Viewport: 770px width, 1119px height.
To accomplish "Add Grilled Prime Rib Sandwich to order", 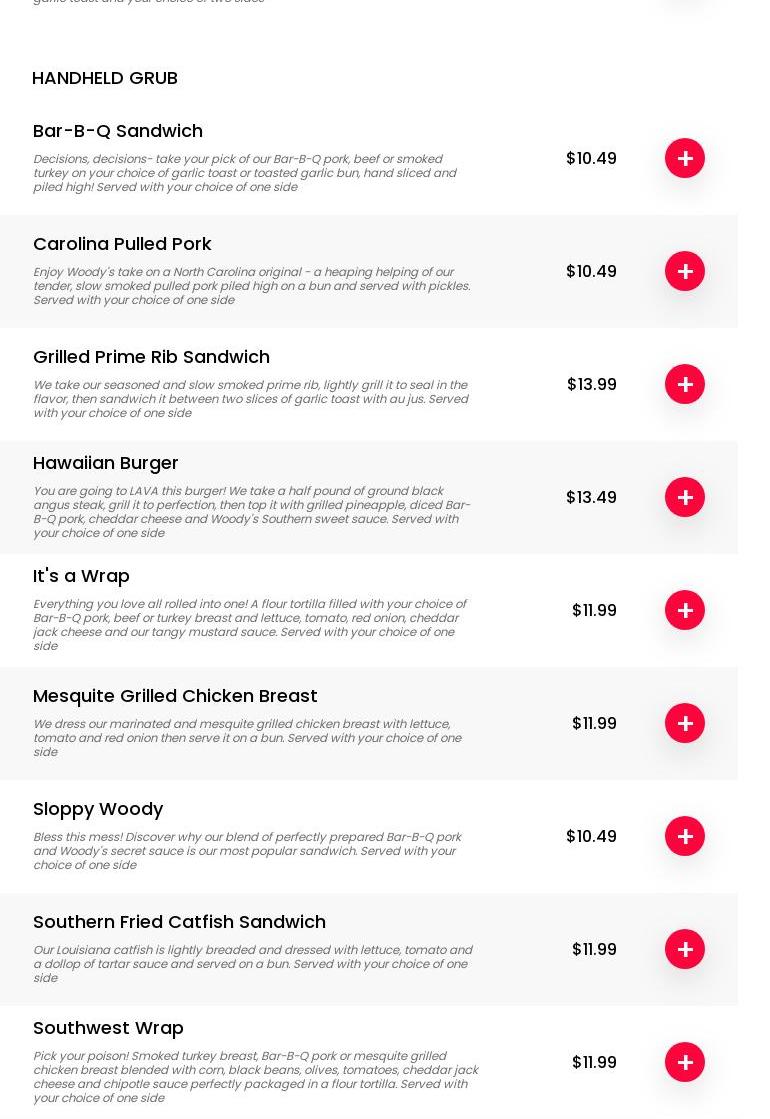I will coord(685,384).
